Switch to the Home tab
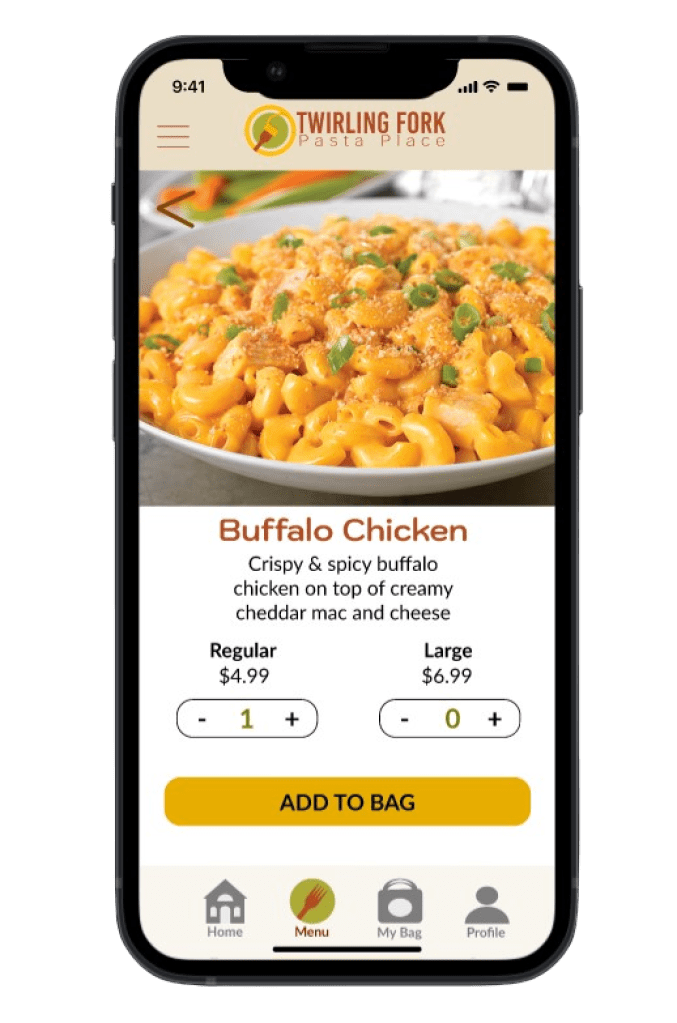 point(225,908)
